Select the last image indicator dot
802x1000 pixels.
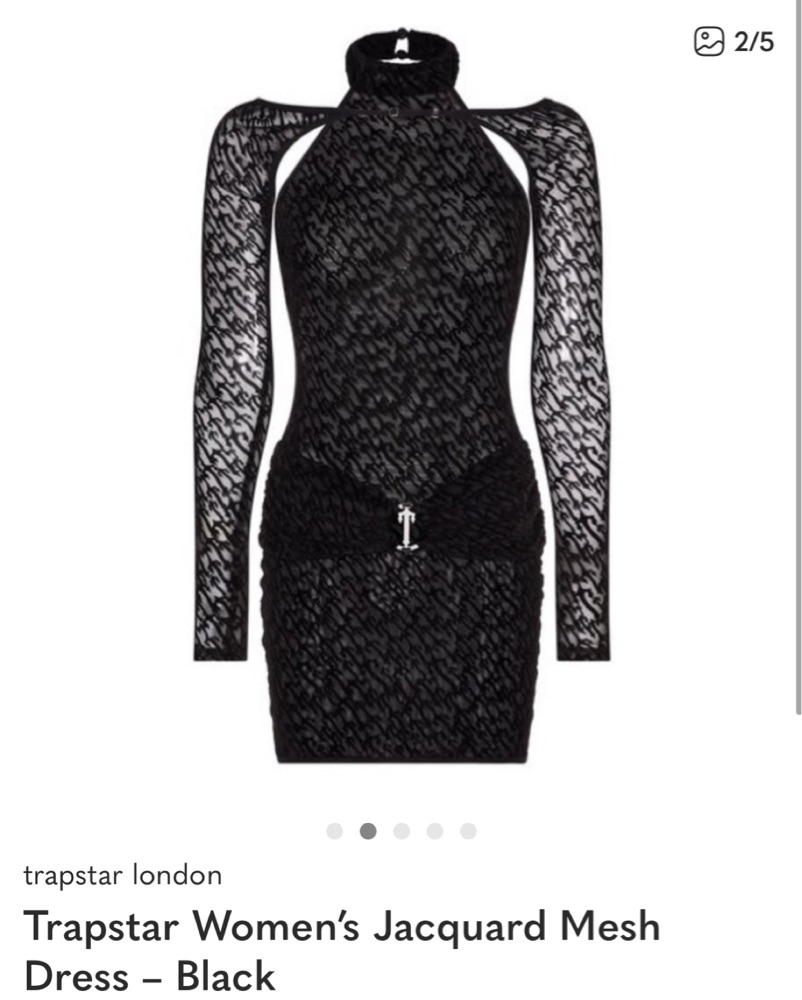[x=469, y=831]
